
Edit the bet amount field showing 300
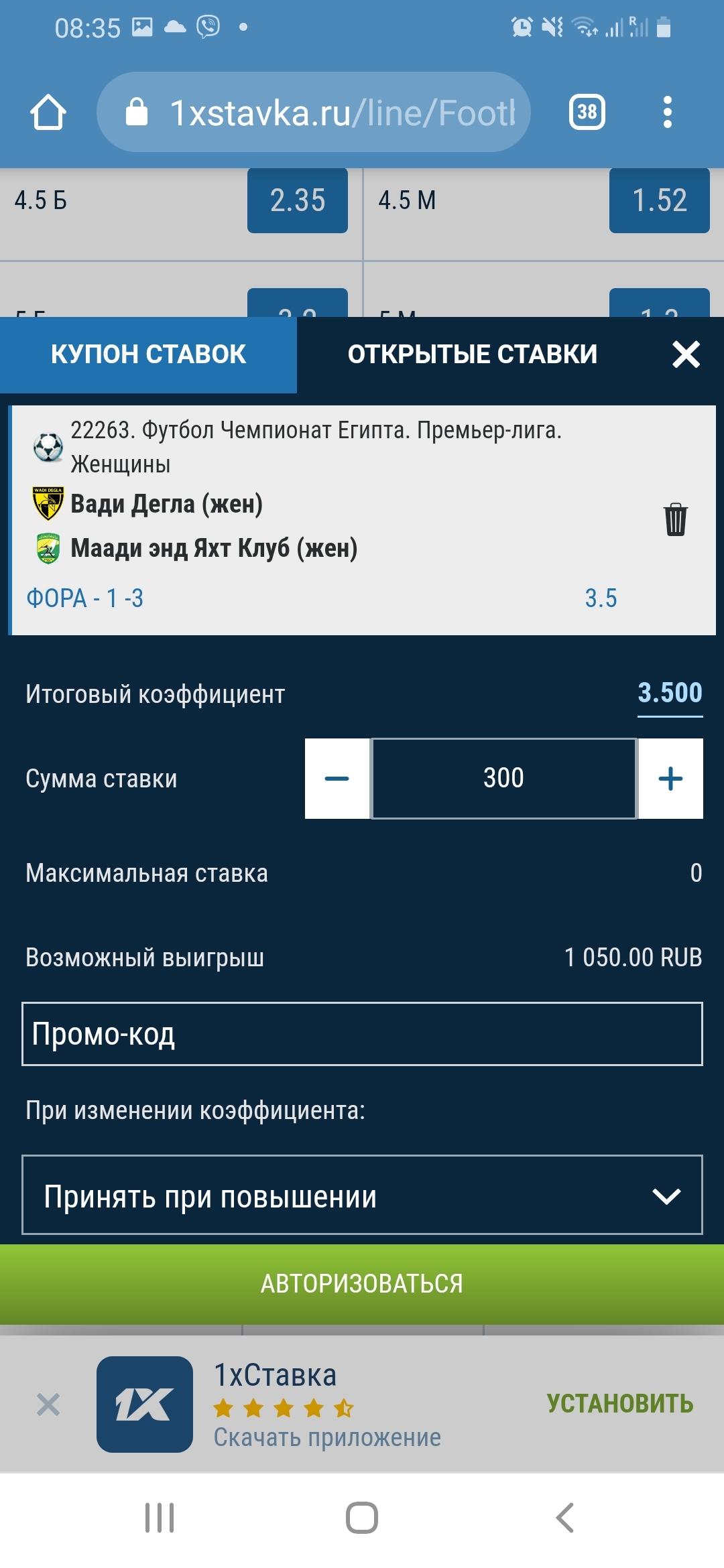pyautogui.click(x=504, y=779)
